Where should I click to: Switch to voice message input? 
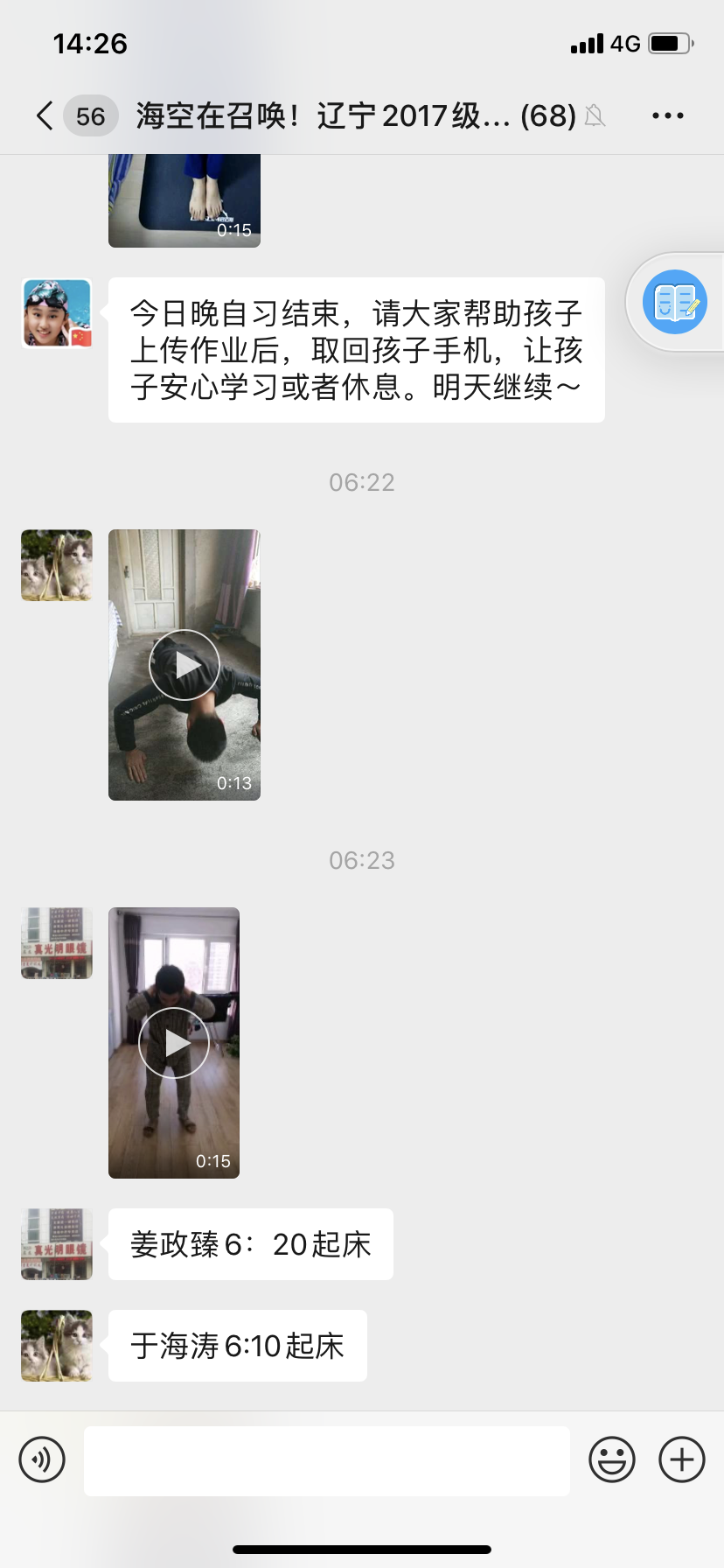(42, 1459)
